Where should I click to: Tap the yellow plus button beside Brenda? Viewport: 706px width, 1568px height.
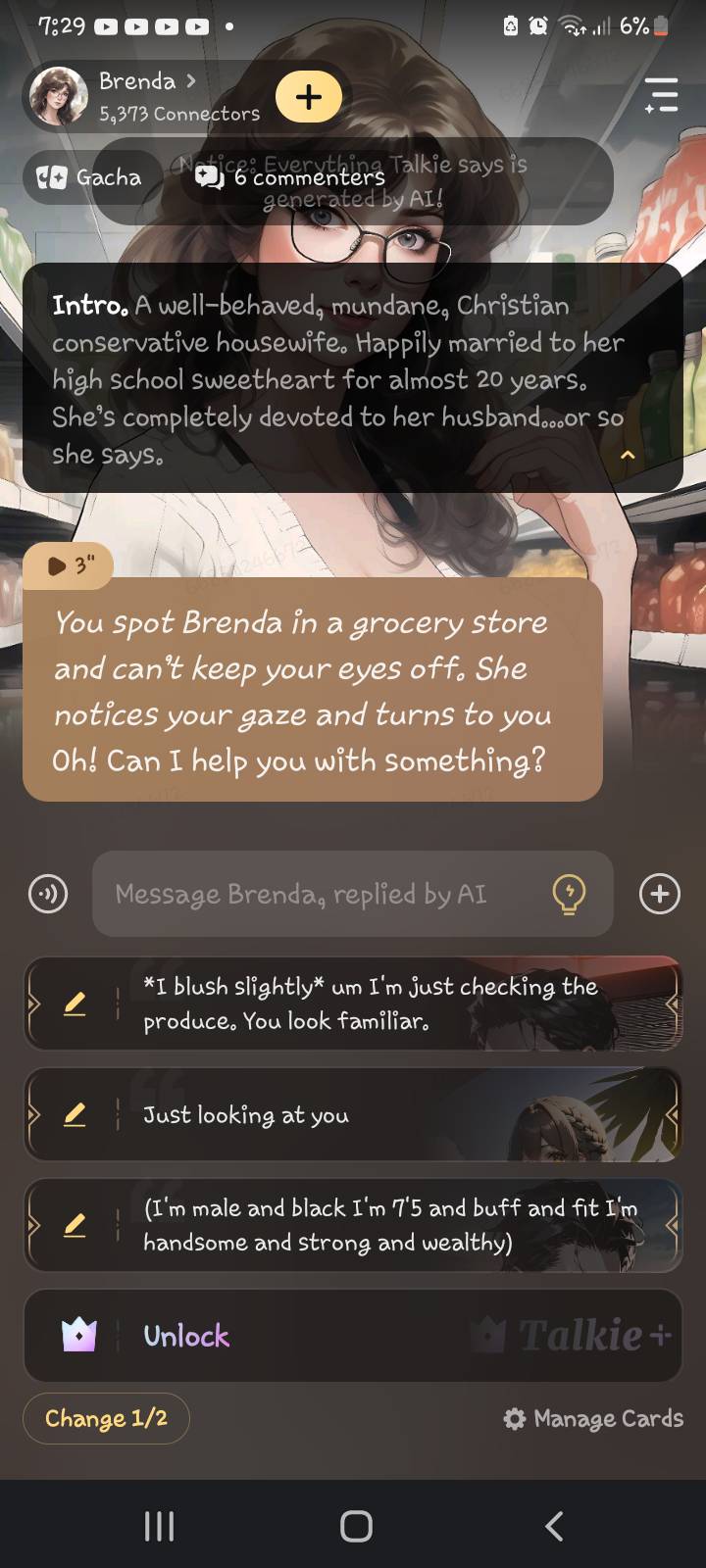(309, 96)
